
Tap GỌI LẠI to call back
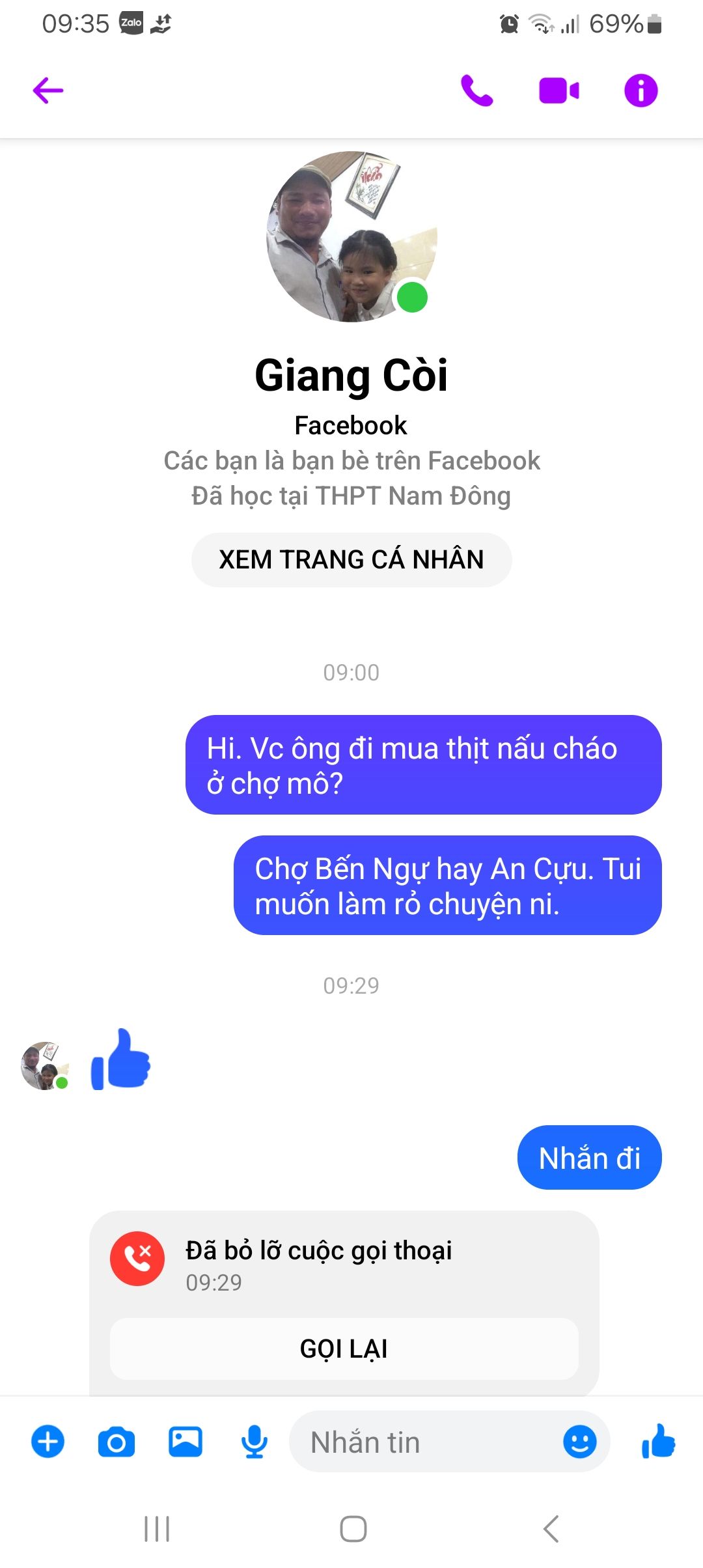click(344, 1349)
